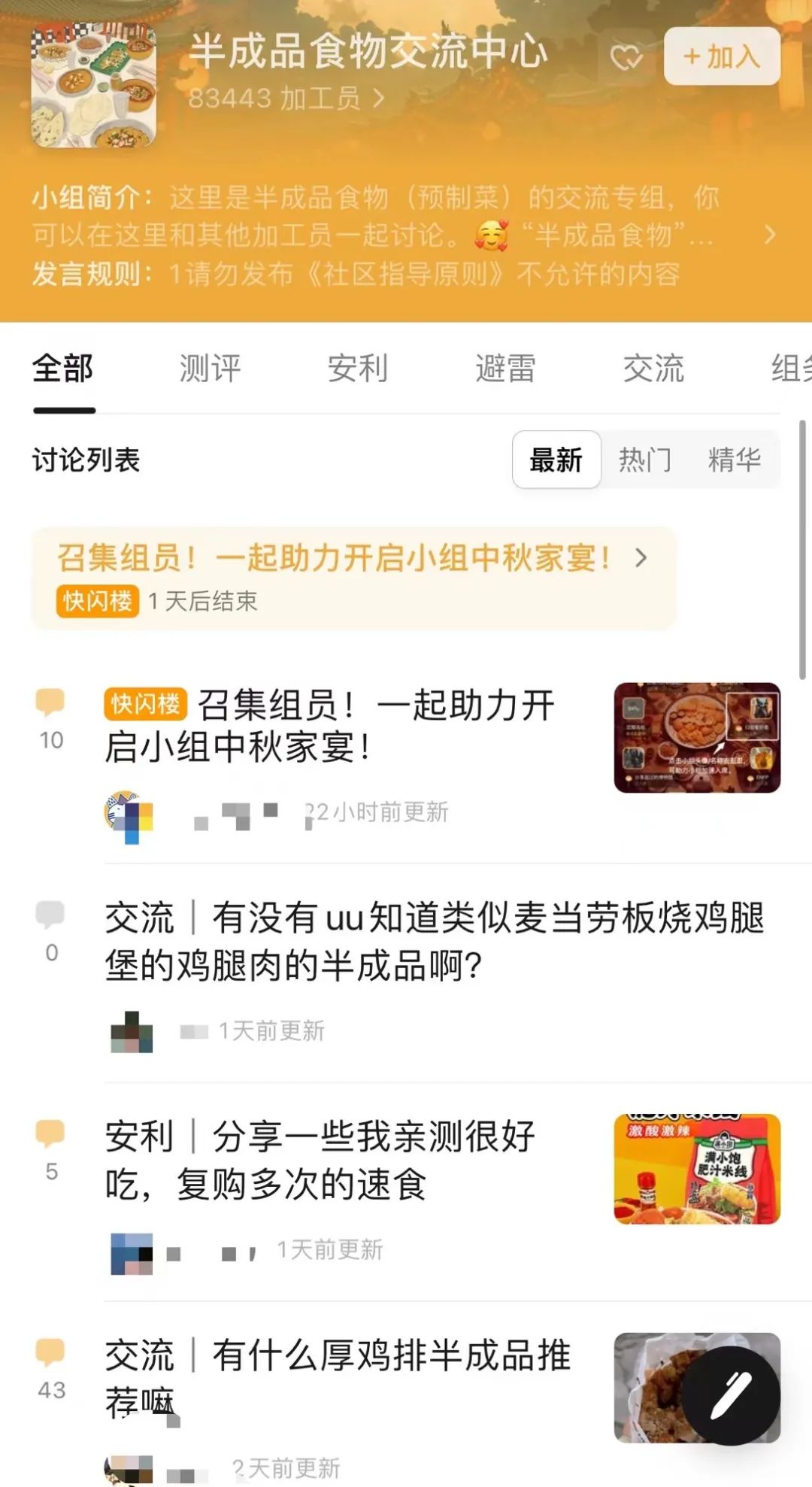Switch sorting to 精华
The image size is (812, 1487).
point(735,460)
